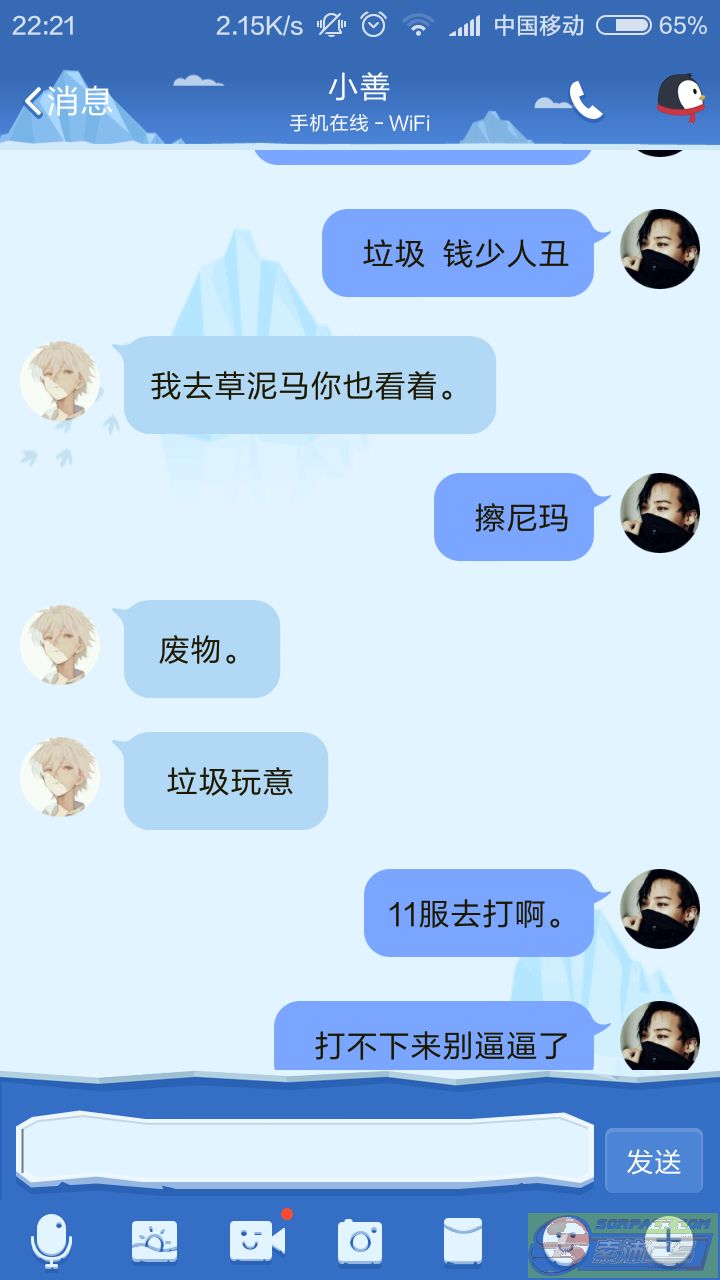Open 小善's avatar beside 废物。
This screenshot has height=1280, width=720.
(60, 645)
